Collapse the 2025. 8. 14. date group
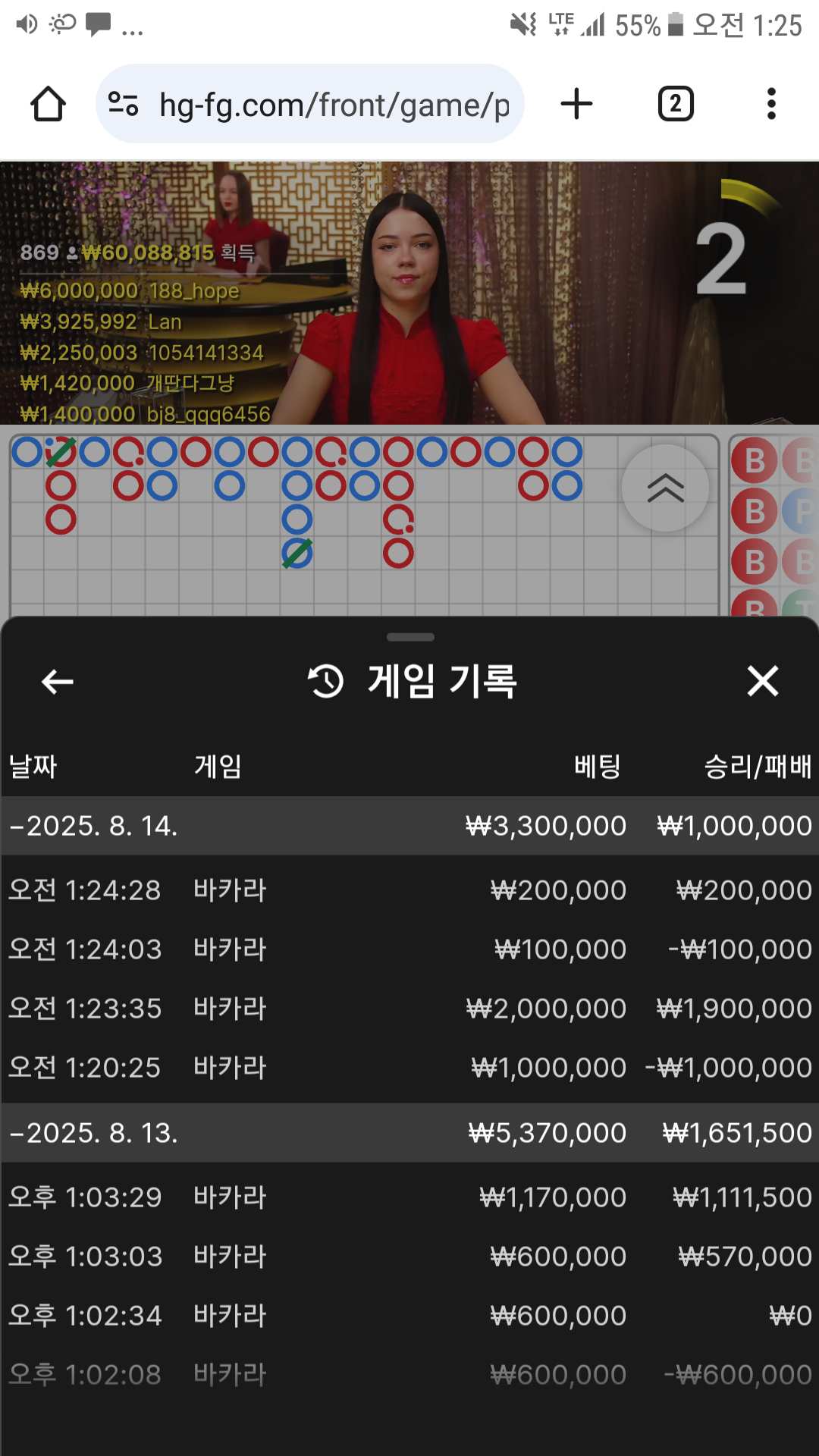819x1456 pixels. coord(95,826)
